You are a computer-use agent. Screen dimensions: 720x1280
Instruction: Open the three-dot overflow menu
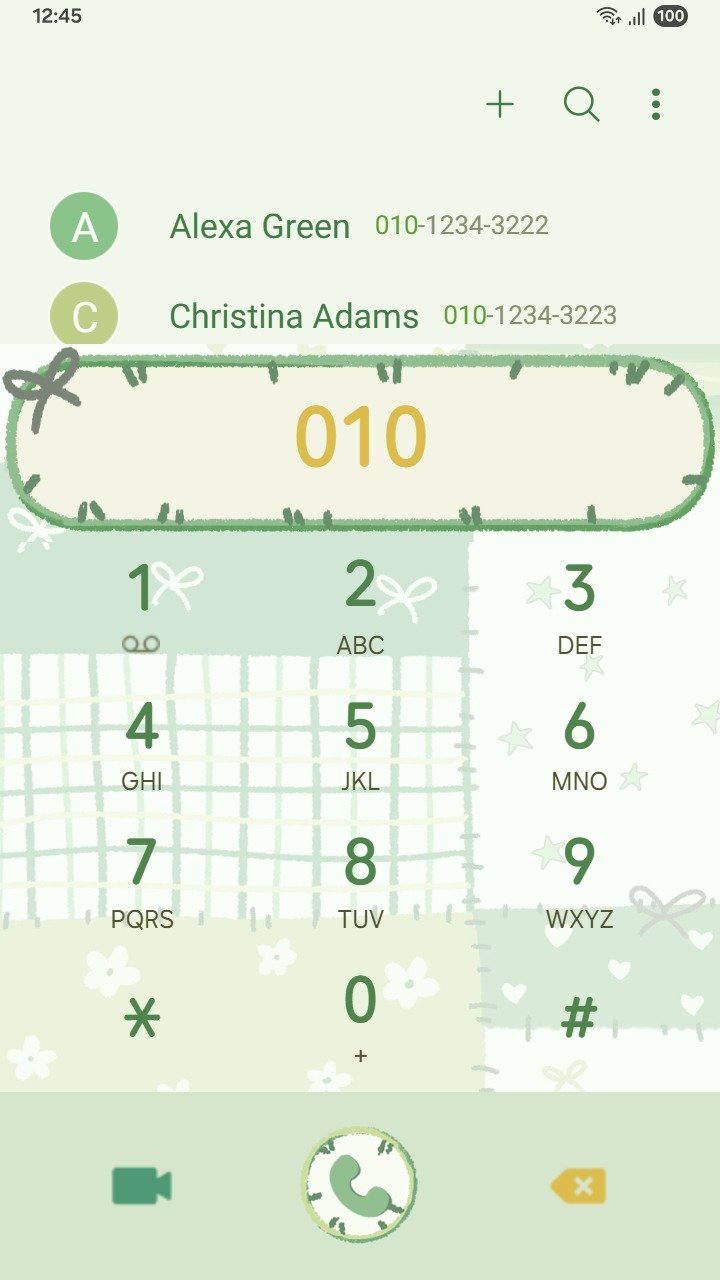pyautogui.click(x=656, y=104)
